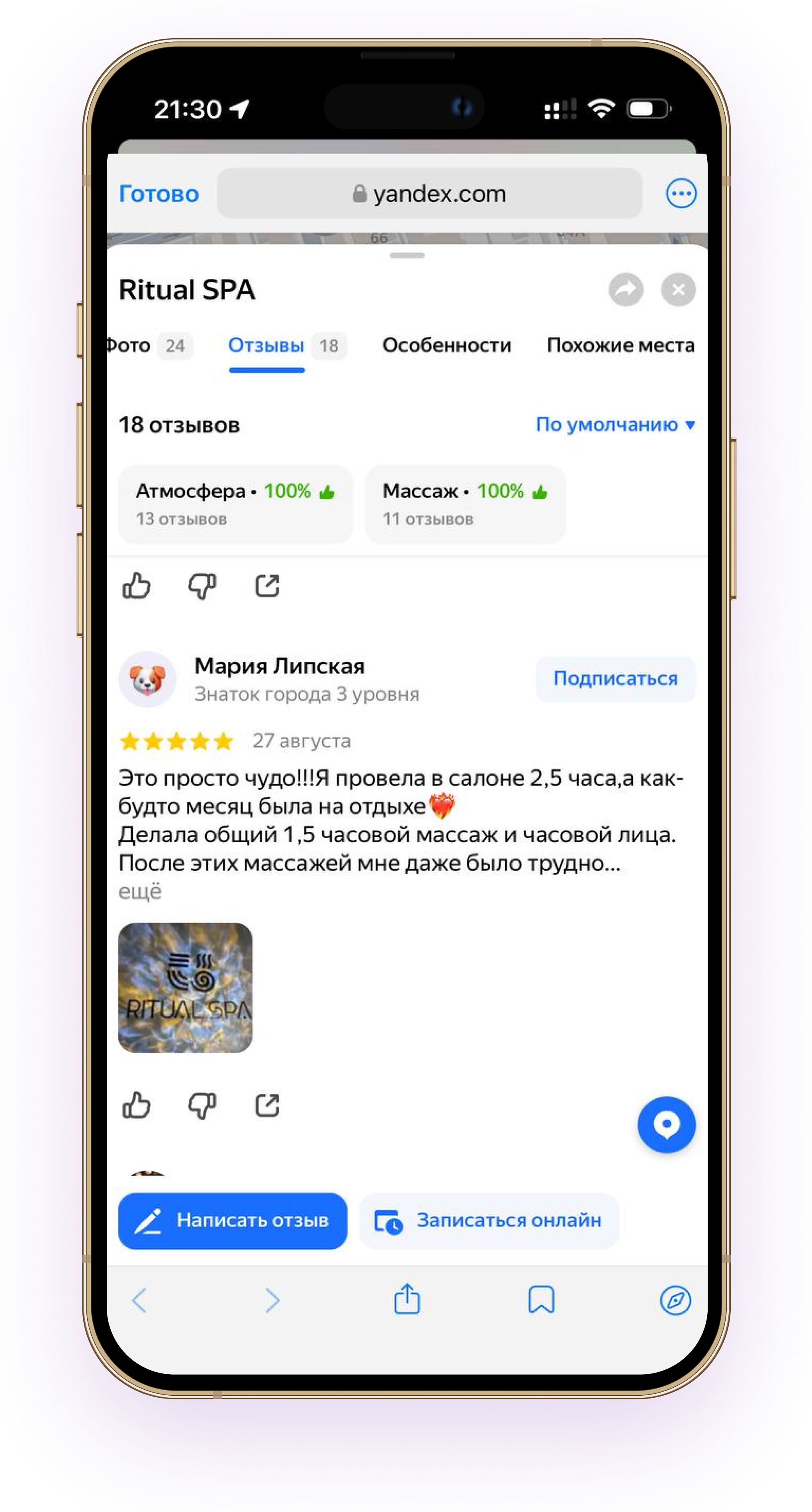Viewport: 812px width, 1512px height.
Task: Book a visit via Записаться онлайн
Action: (489, 1220)
